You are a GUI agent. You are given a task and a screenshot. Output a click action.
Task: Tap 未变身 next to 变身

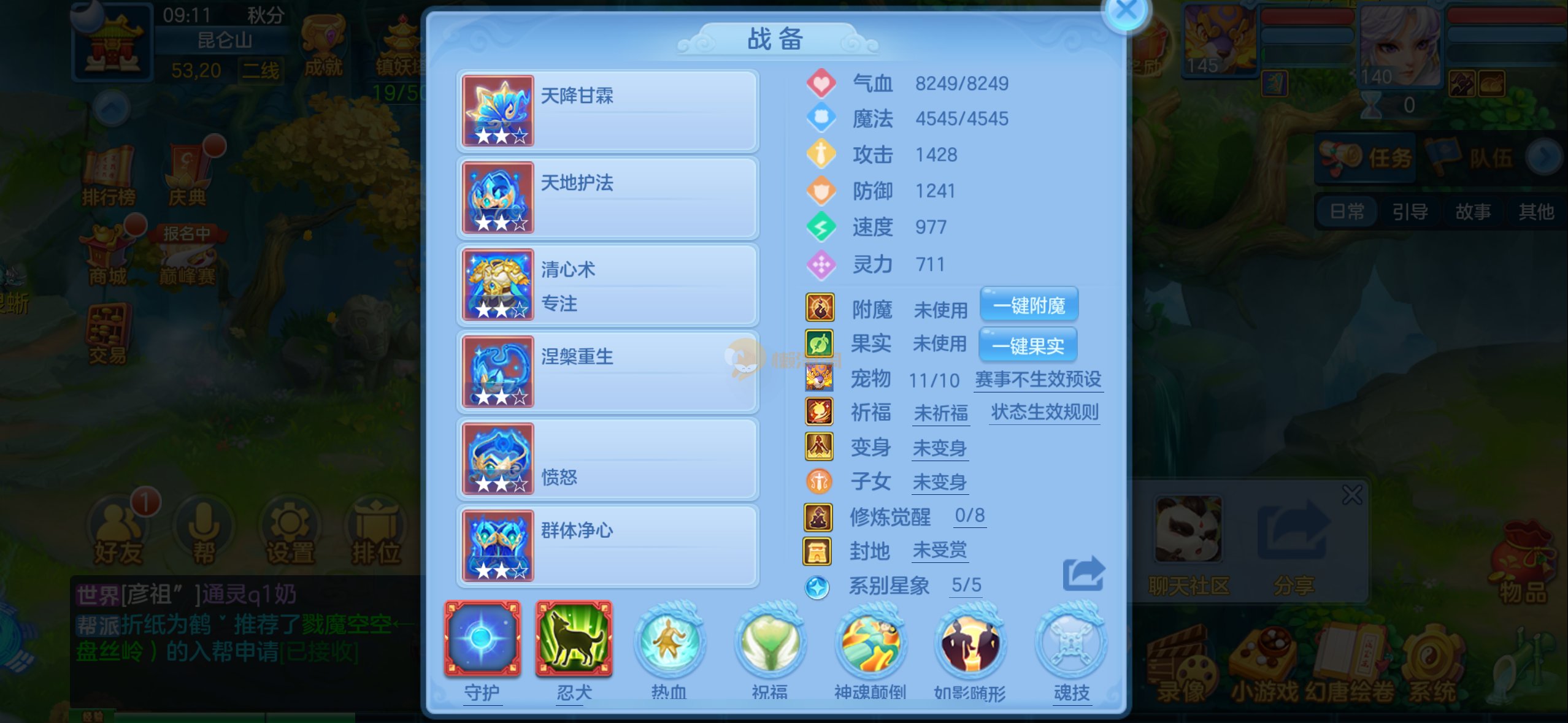click(940, 448)
